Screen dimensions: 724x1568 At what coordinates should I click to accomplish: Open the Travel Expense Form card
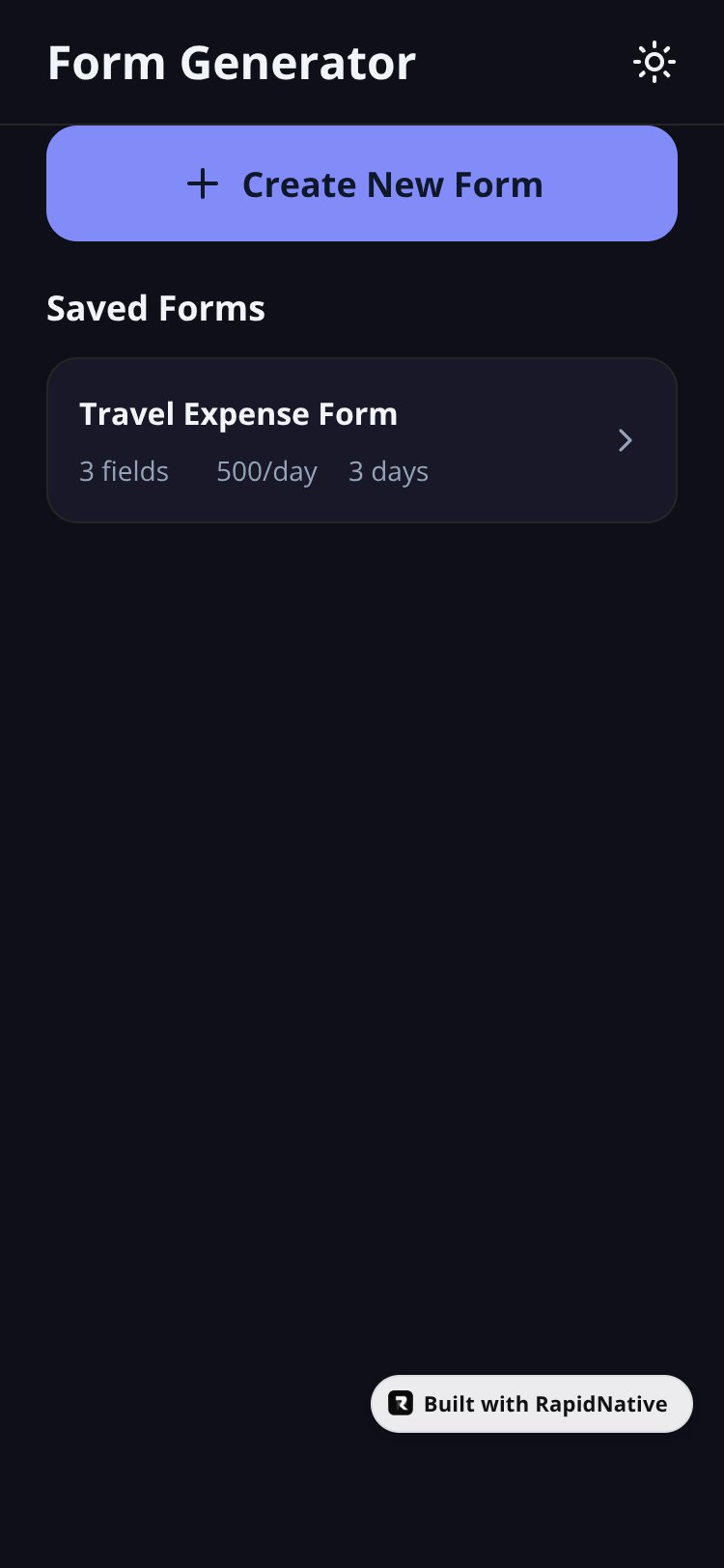pyautogui.click(x=362, y=440)
